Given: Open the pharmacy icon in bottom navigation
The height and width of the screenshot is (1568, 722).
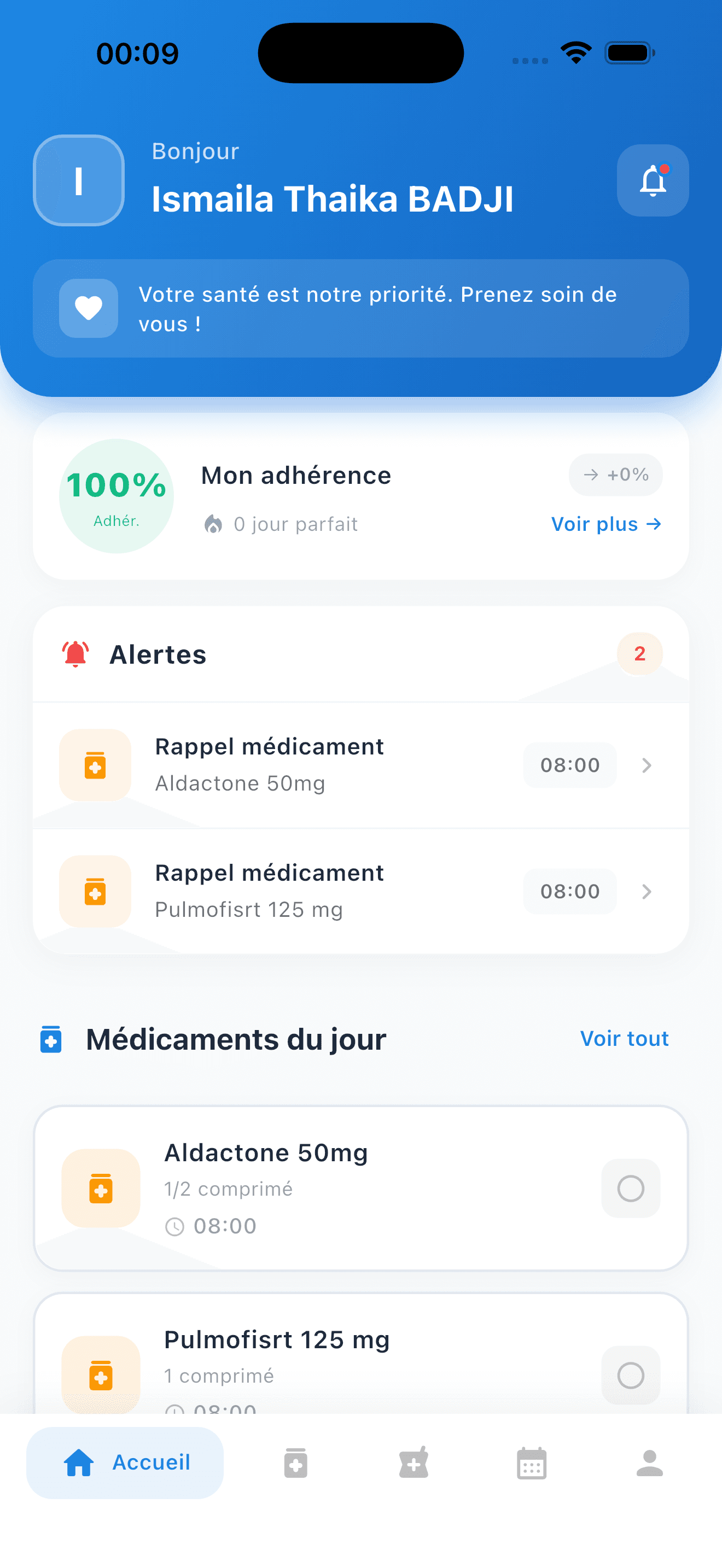Looking at the screenshot, I should coord(414,1465).
